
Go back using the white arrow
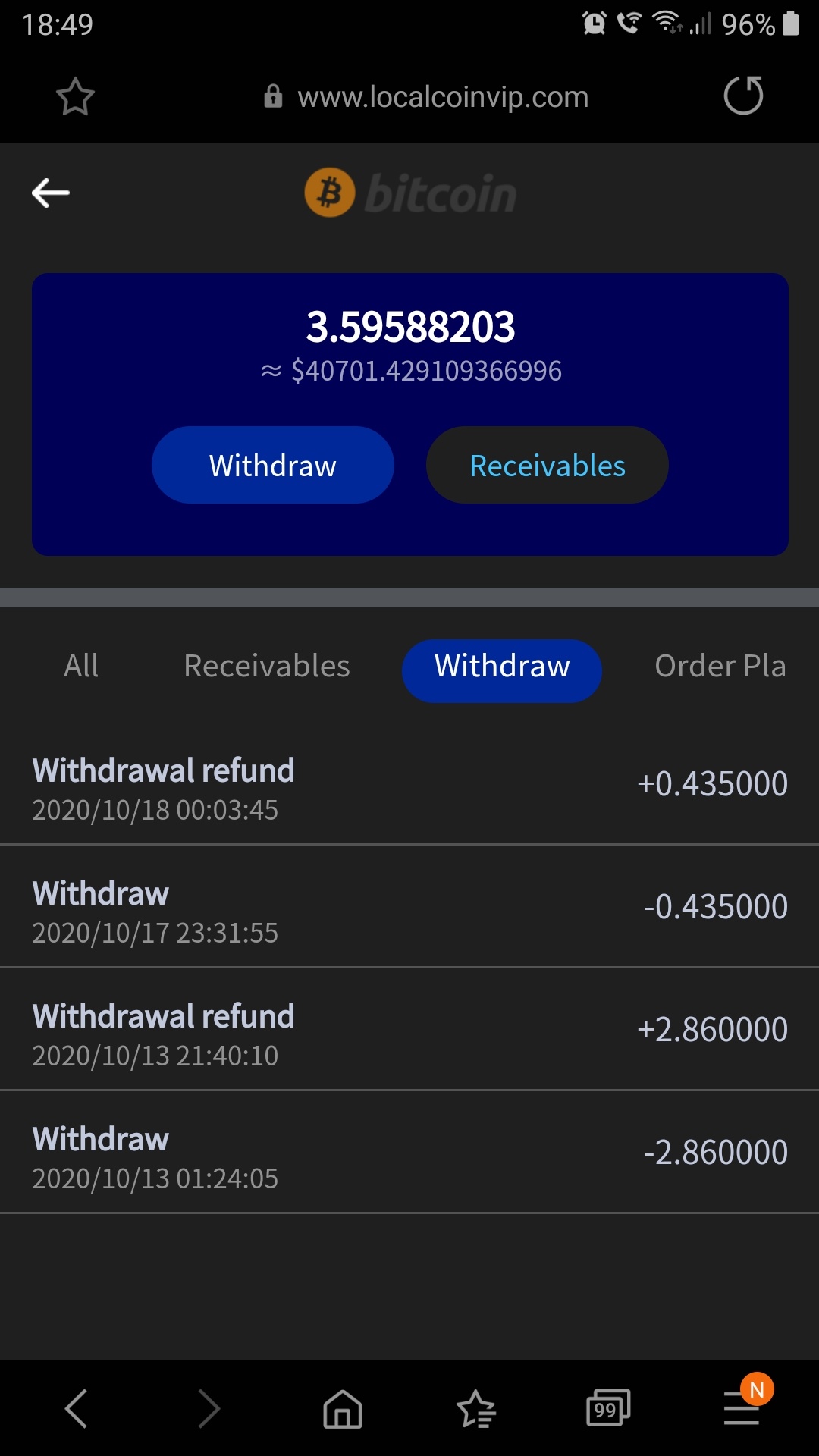51,193
